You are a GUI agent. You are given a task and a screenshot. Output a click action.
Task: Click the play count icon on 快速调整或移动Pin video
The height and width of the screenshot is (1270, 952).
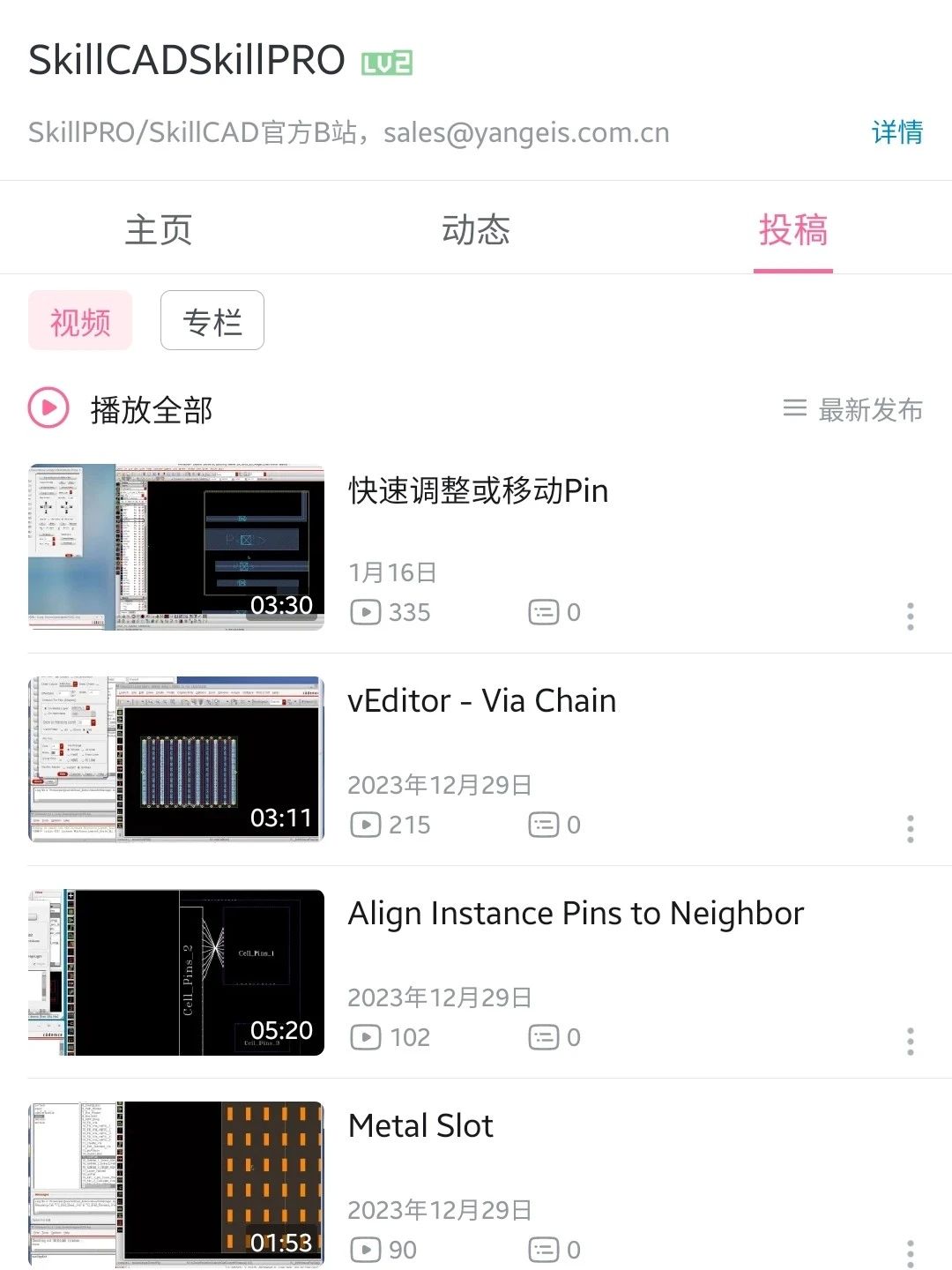click(x=366, y=612)
